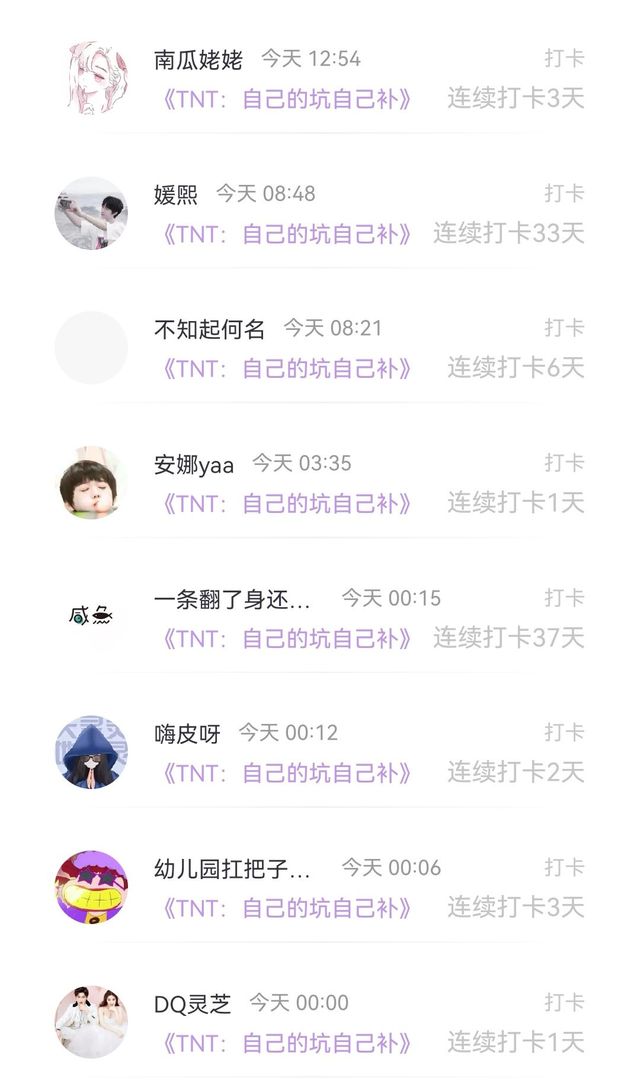Open 嗨皮呀's check-in row
Viewport: 640px width, 1084px height.
pyautogui.click(x=320, y=753)
